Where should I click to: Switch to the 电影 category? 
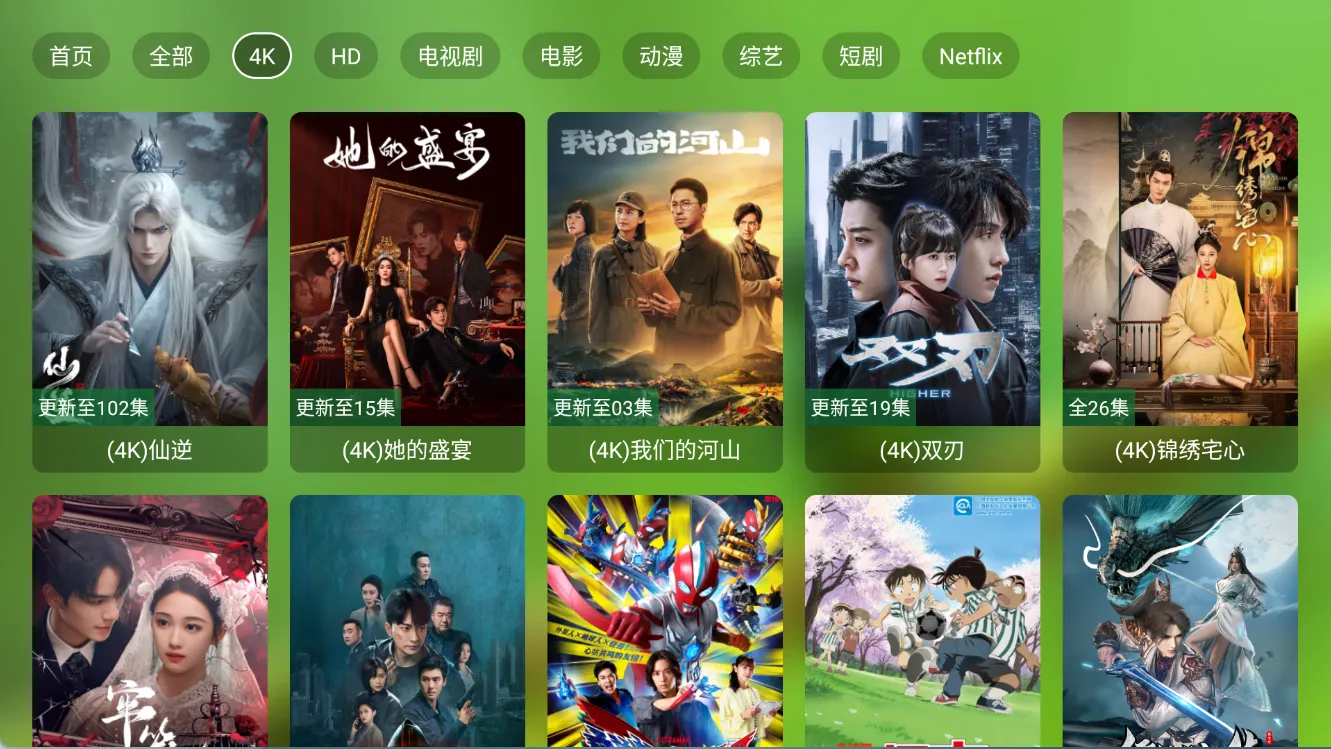point(561,56)
